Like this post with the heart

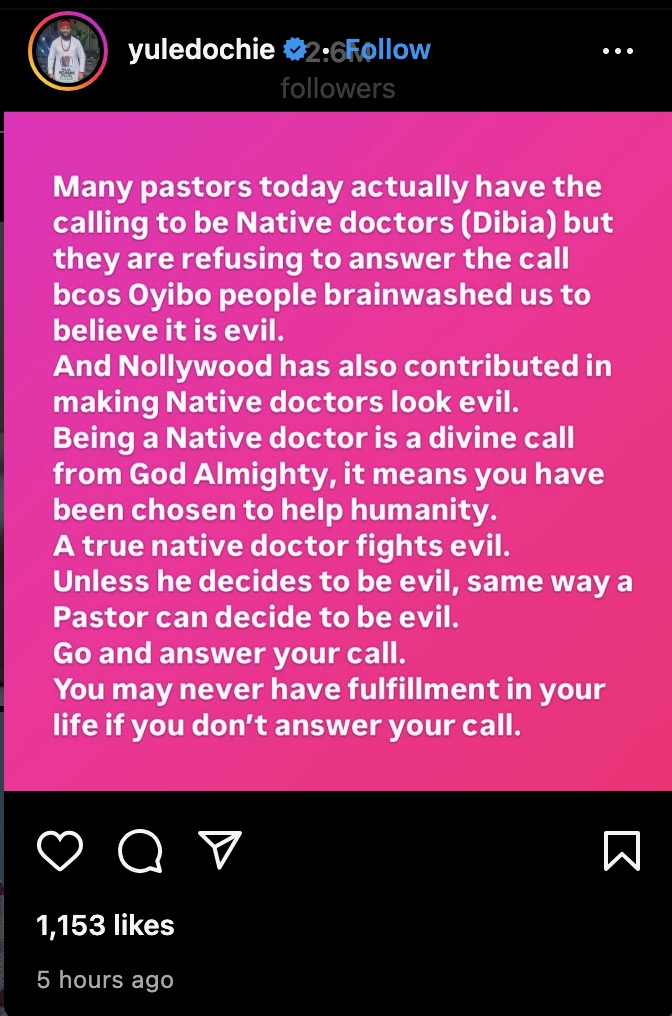59,850
